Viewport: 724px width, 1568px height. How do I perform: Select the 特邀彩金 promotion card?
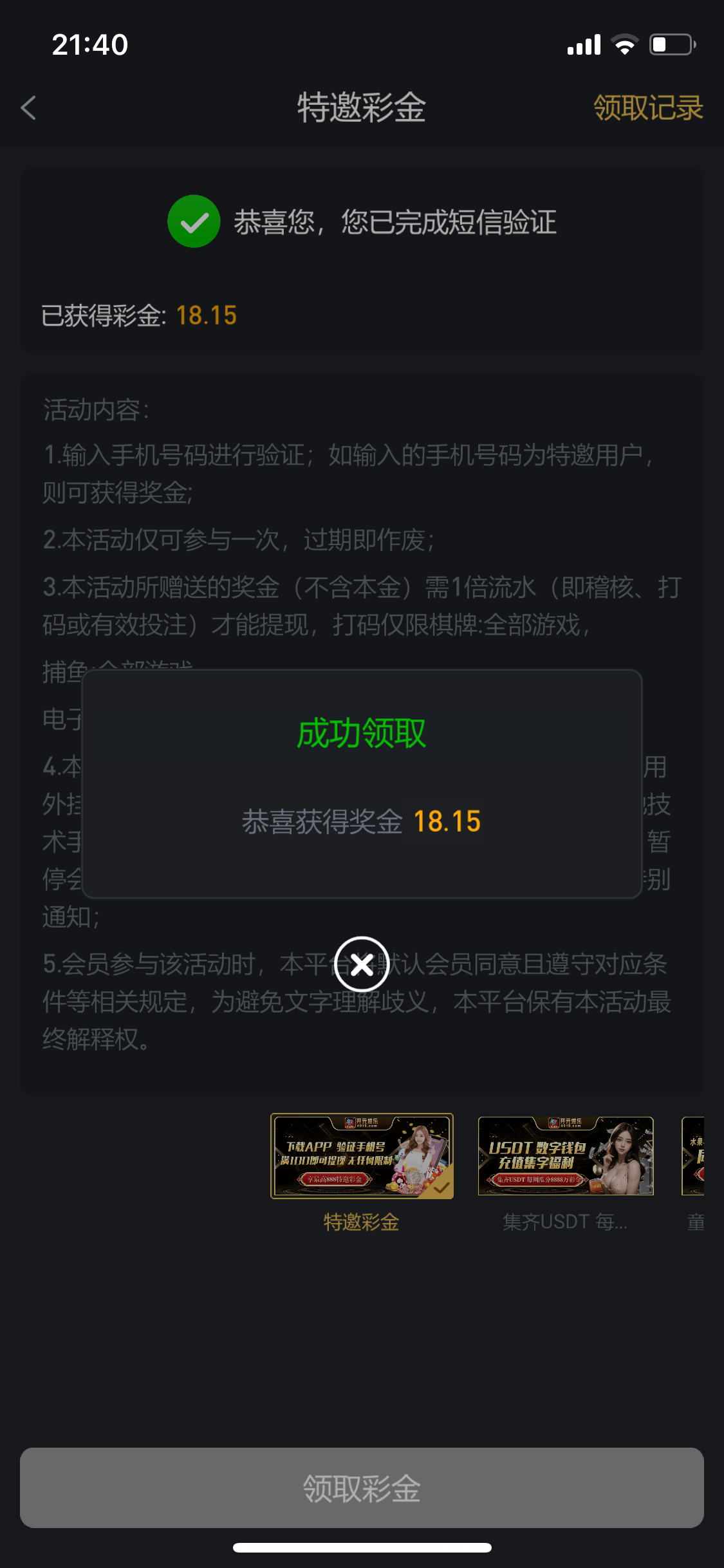[x=362, y=1156]
